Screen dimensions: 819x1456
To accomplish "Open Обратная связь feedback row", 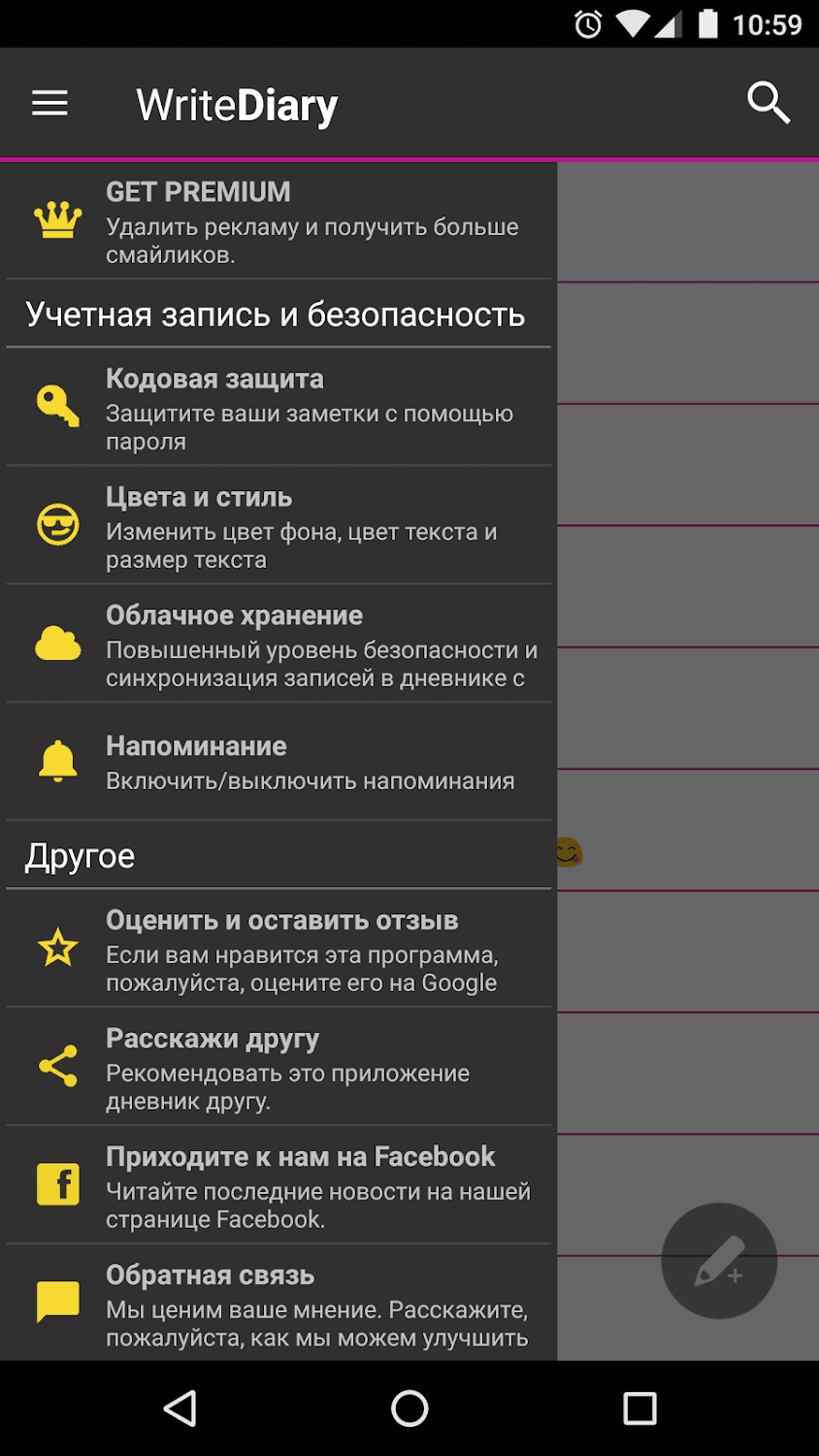I will [x=278, y=1303].
